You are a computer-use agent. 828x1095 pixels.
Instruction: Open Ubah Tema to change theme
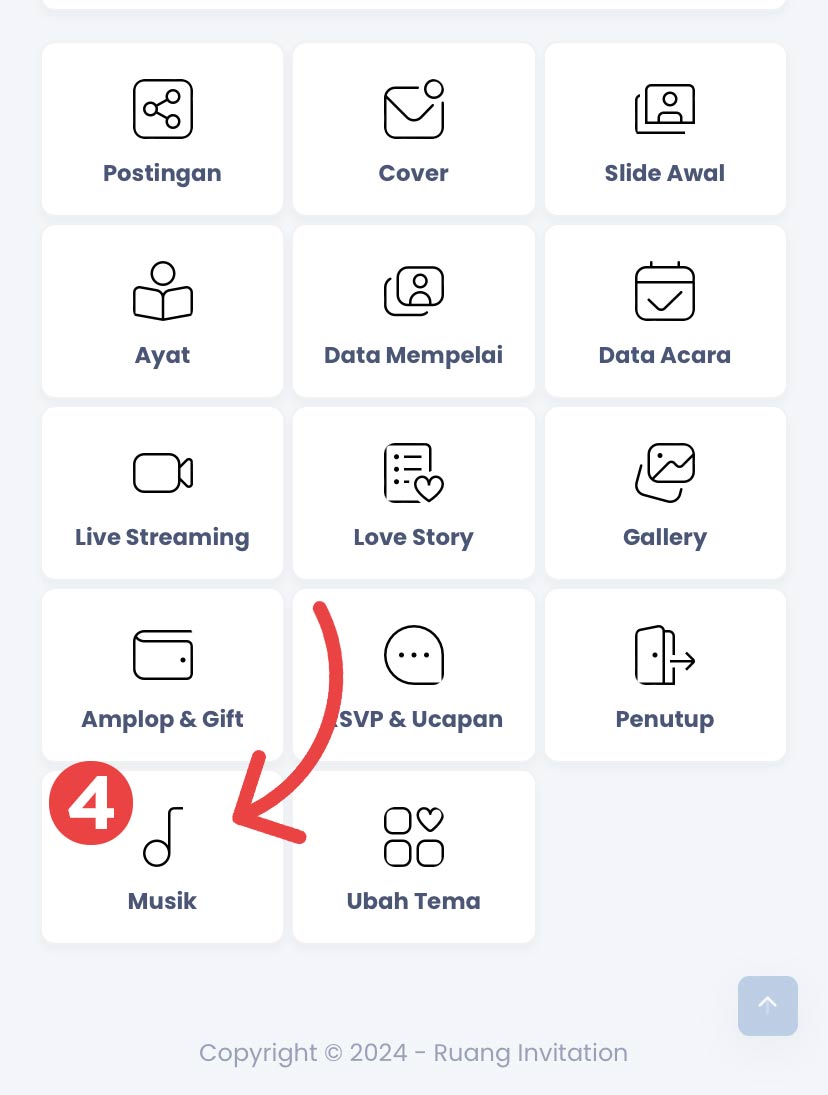click(x=413, y=858)
